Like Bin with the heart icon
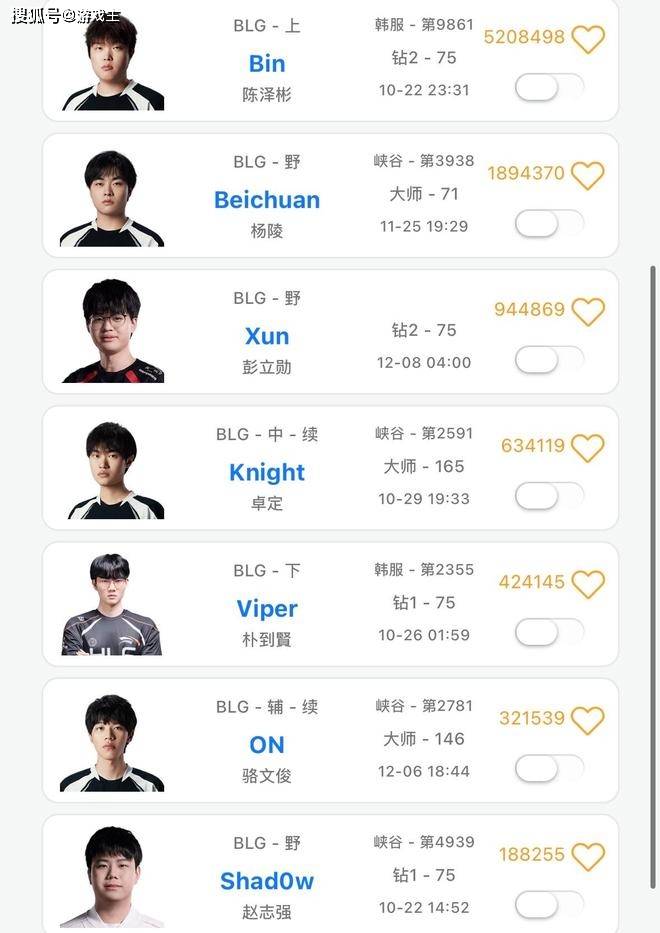The image size is (660, 933). [x=588, y=39]
